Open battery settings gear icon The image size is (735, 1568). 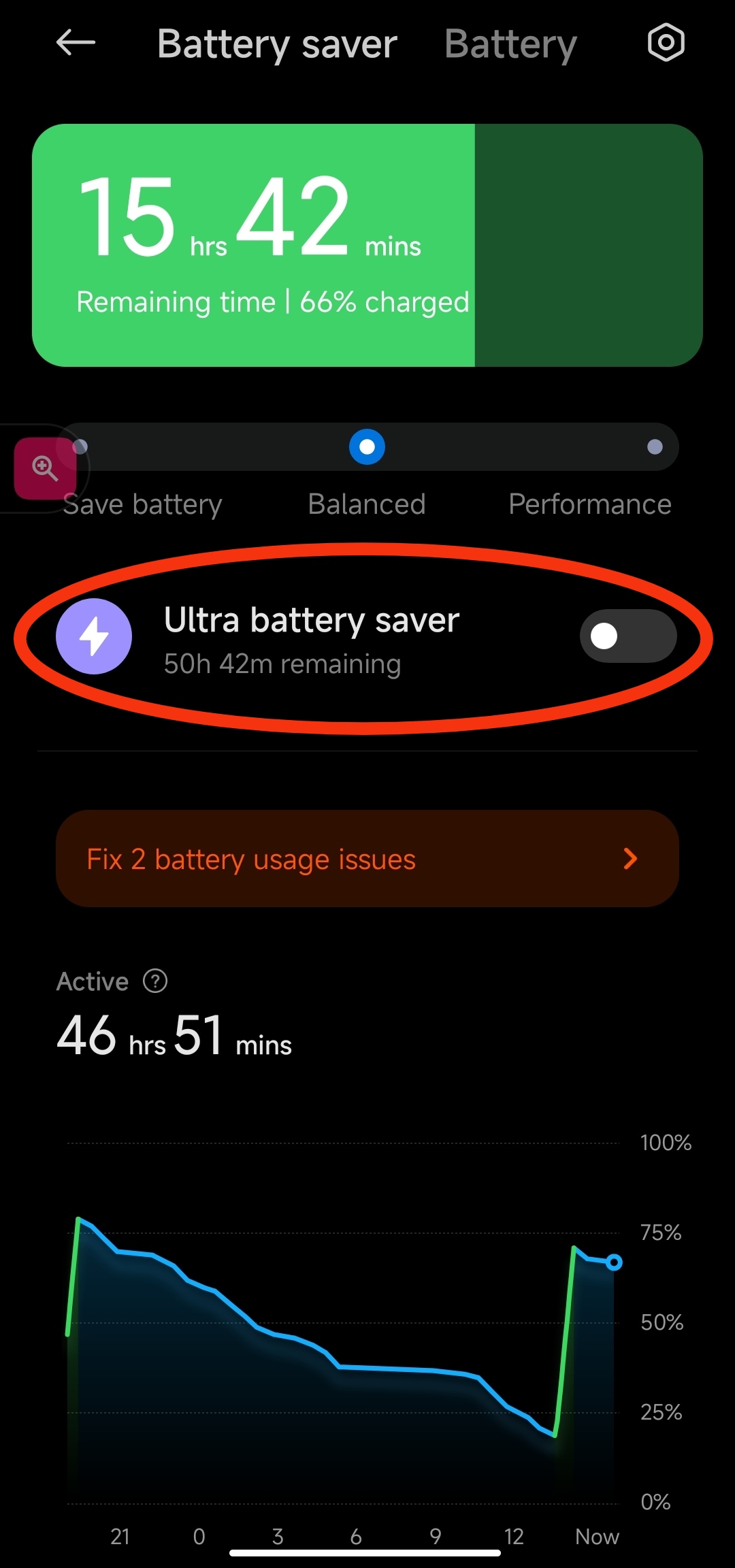666,43
